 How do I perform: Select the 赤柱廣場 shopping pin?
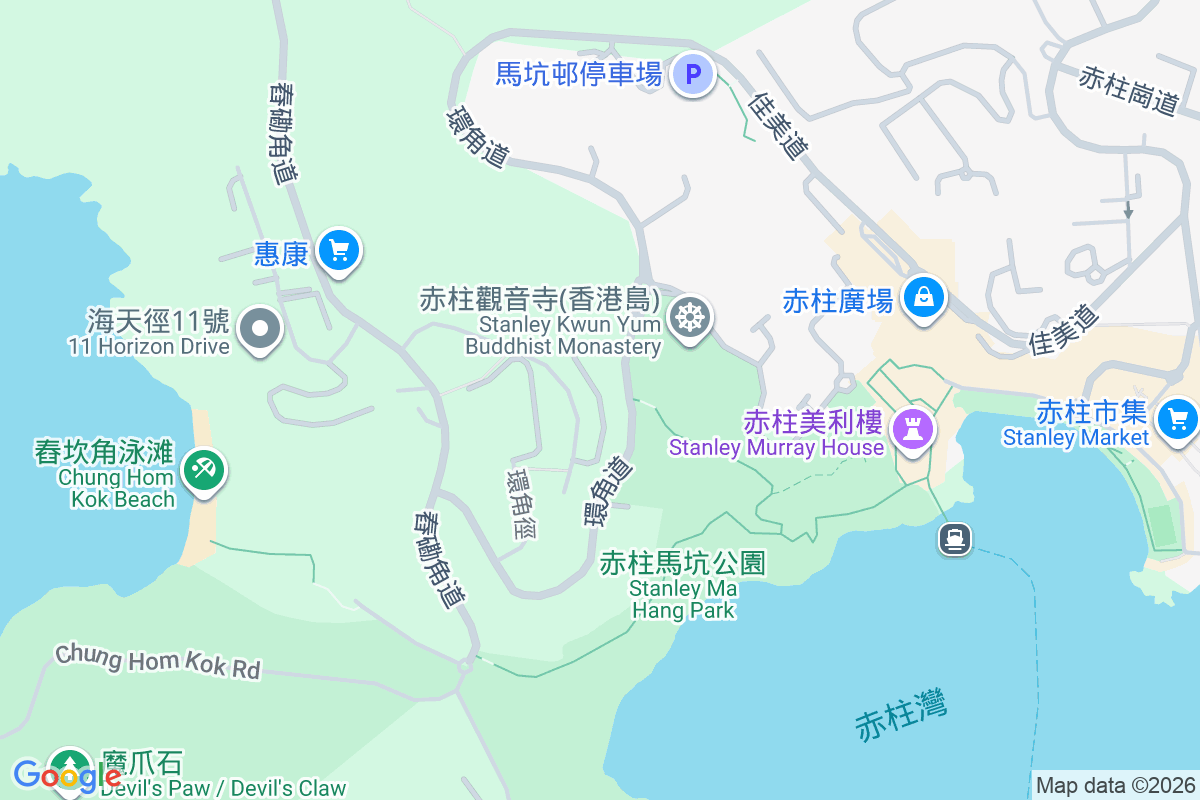pos(924,297)
